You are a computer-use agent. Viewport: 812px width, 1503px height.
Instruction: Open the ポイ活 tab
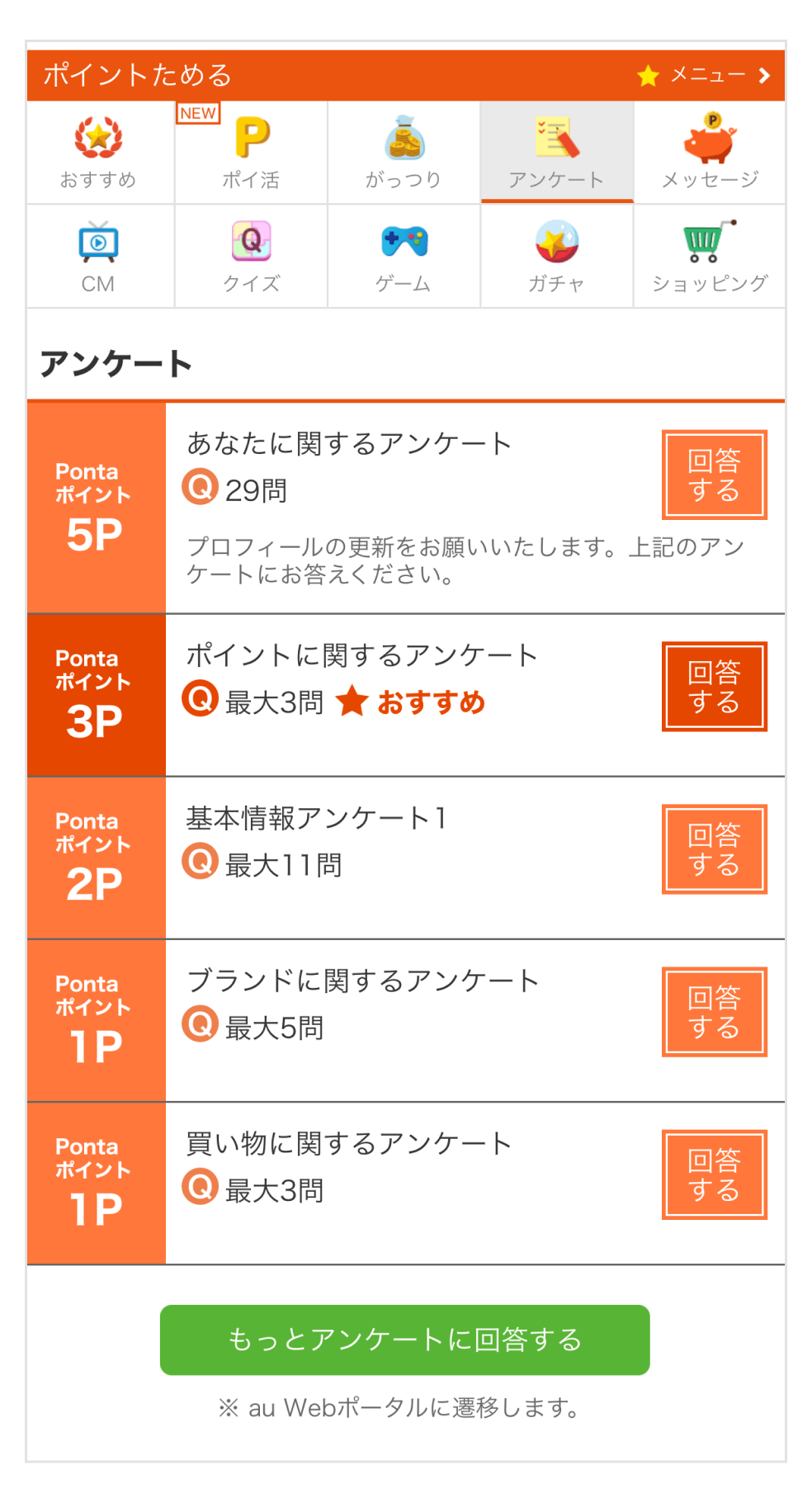pyautogui.click(x=251, y=153)
